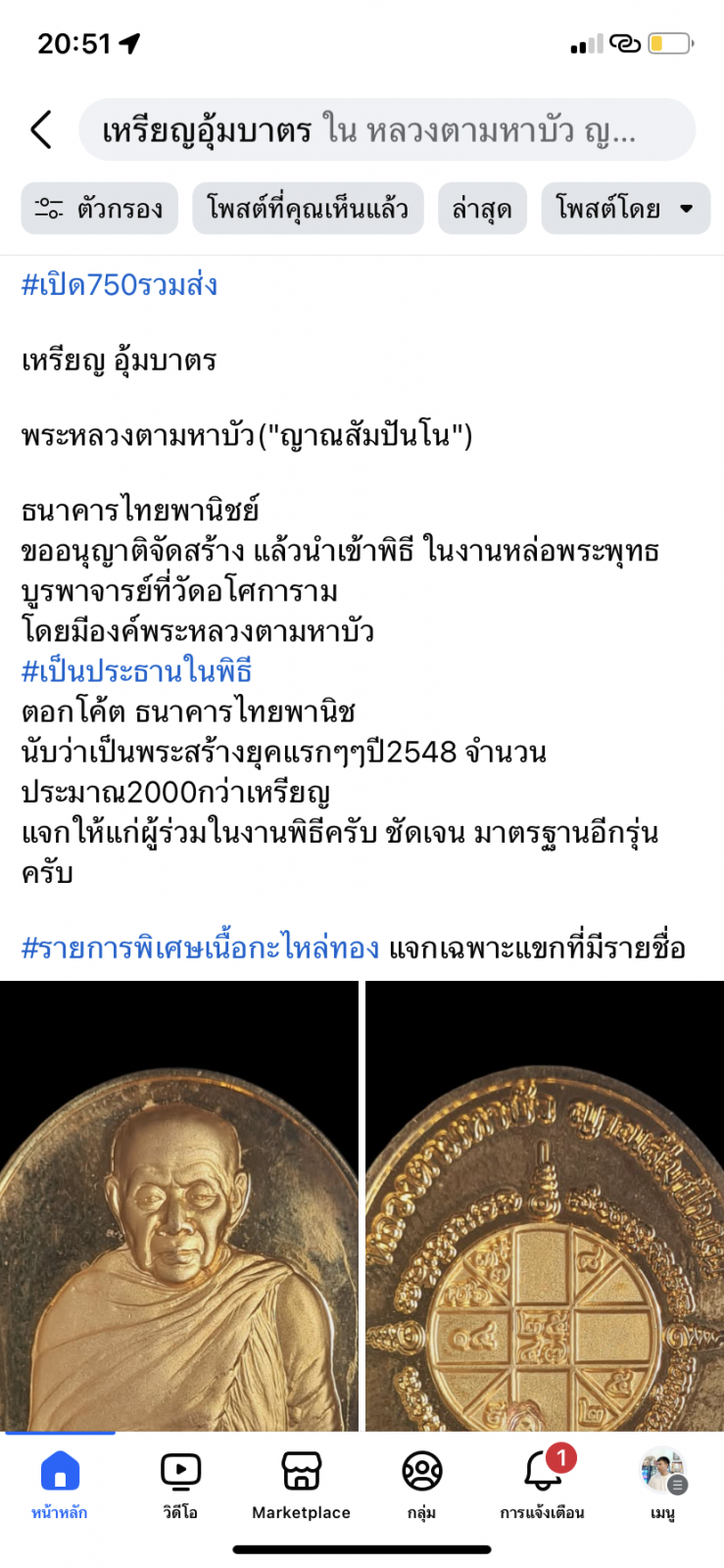Switch to the หน้าหลัก tab

60,1484
